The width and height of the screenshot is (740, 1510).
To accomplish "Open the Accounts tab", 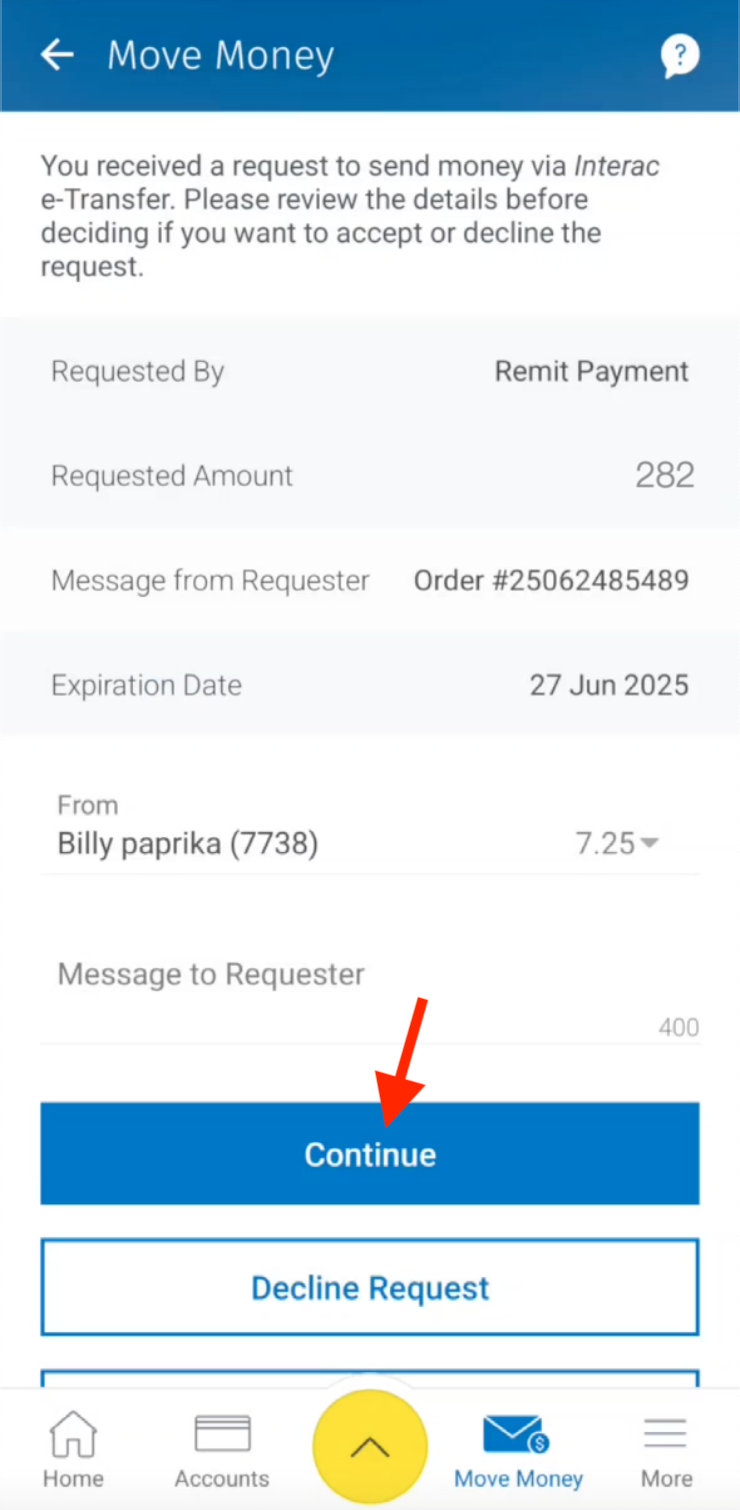I will [222, 1449].
